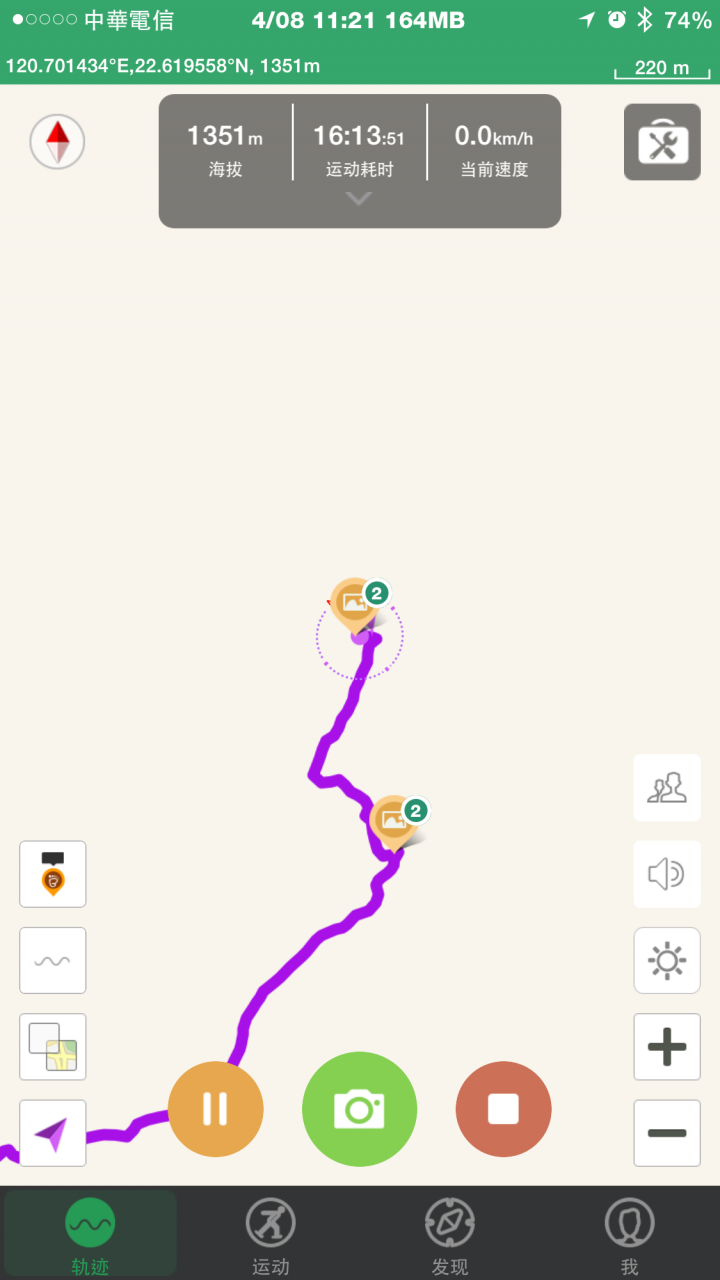Zoom out on the map
The image size is (720, 1280).
click(667, 1133)
